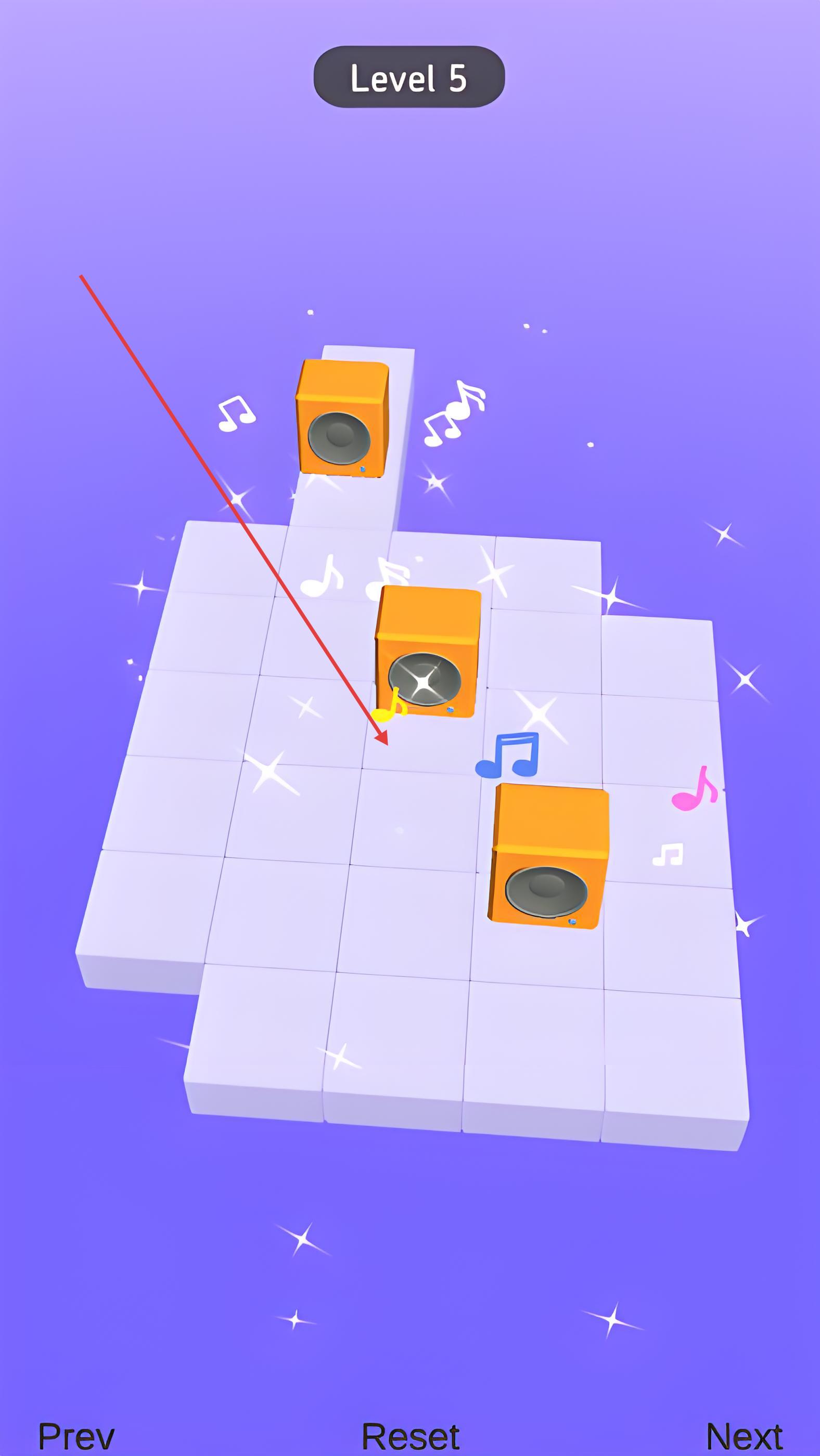
Task: Reset the current level
Action: tap(411, 1436)
